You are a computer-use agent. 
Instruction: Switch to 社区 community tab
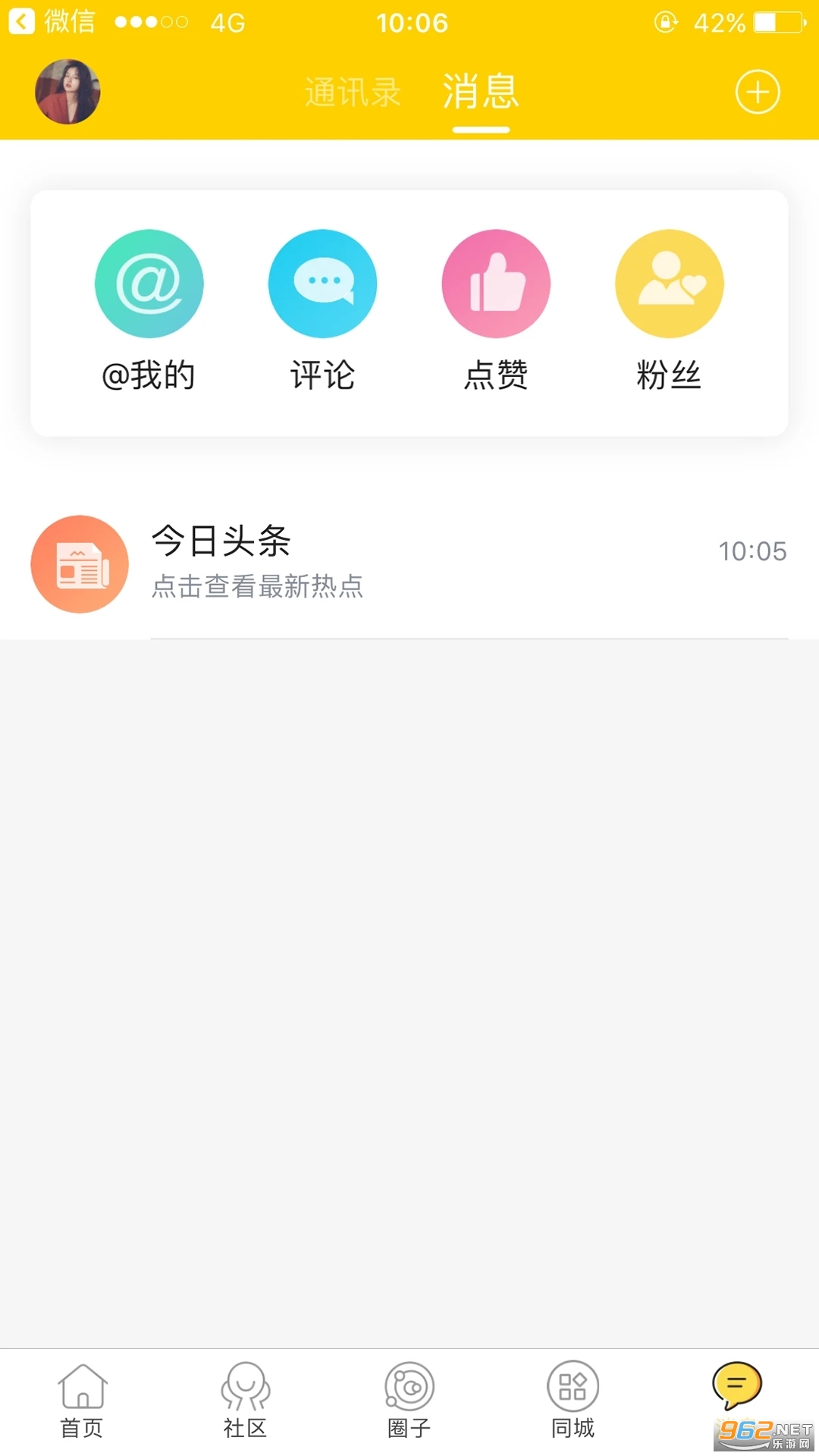click(245, 1401)
